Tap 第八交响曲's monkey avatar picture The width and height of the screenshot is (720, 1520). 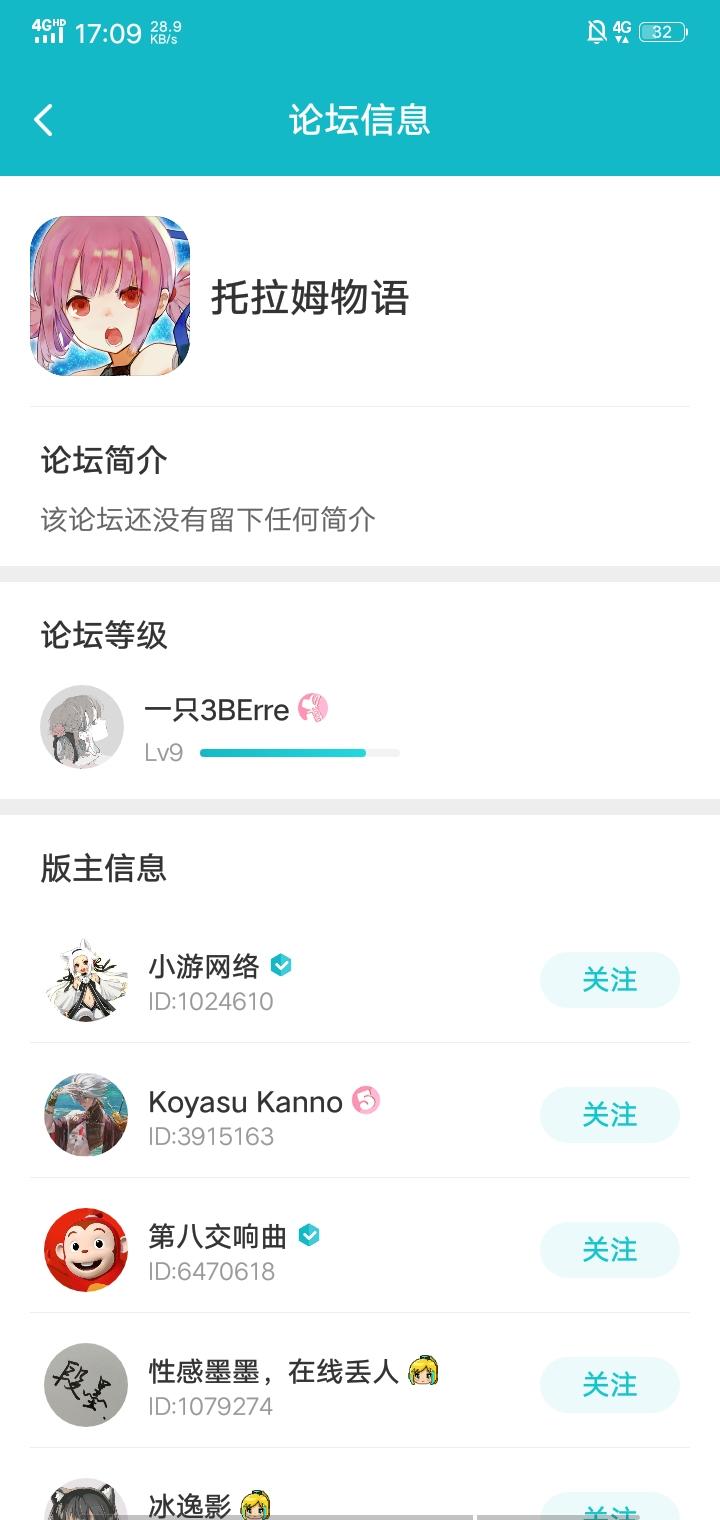point(85,1250)
